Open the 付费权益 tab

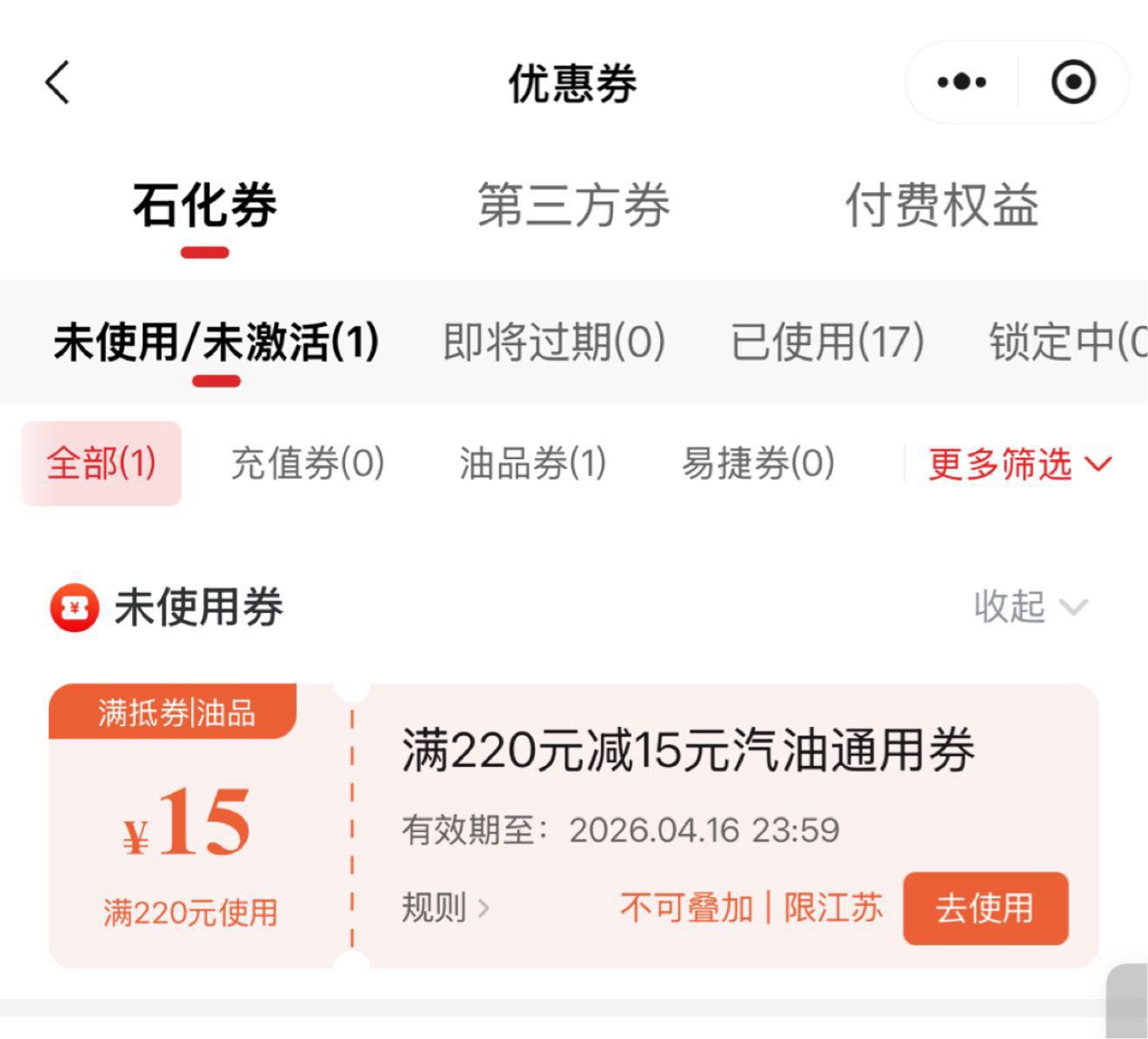coord(942,206)
